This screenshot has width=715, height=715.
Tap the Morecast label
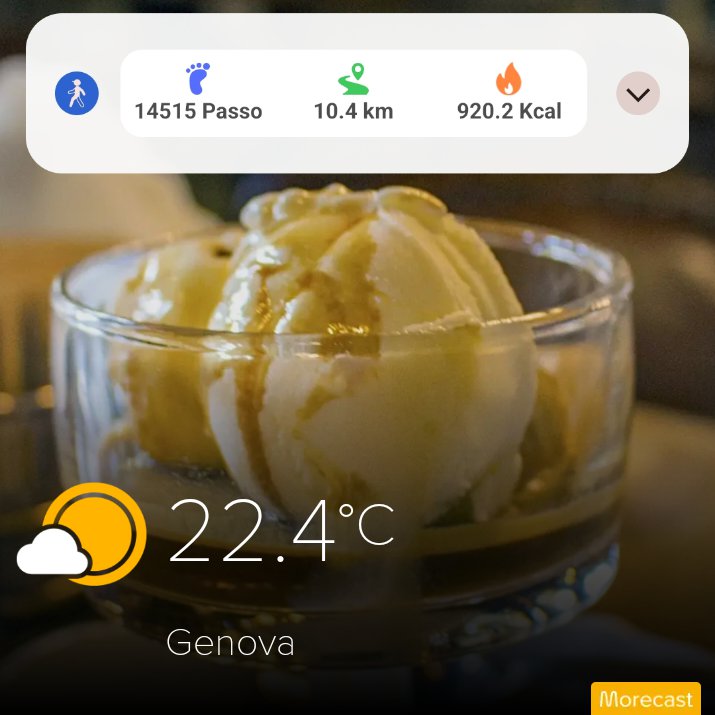(646, 699)
